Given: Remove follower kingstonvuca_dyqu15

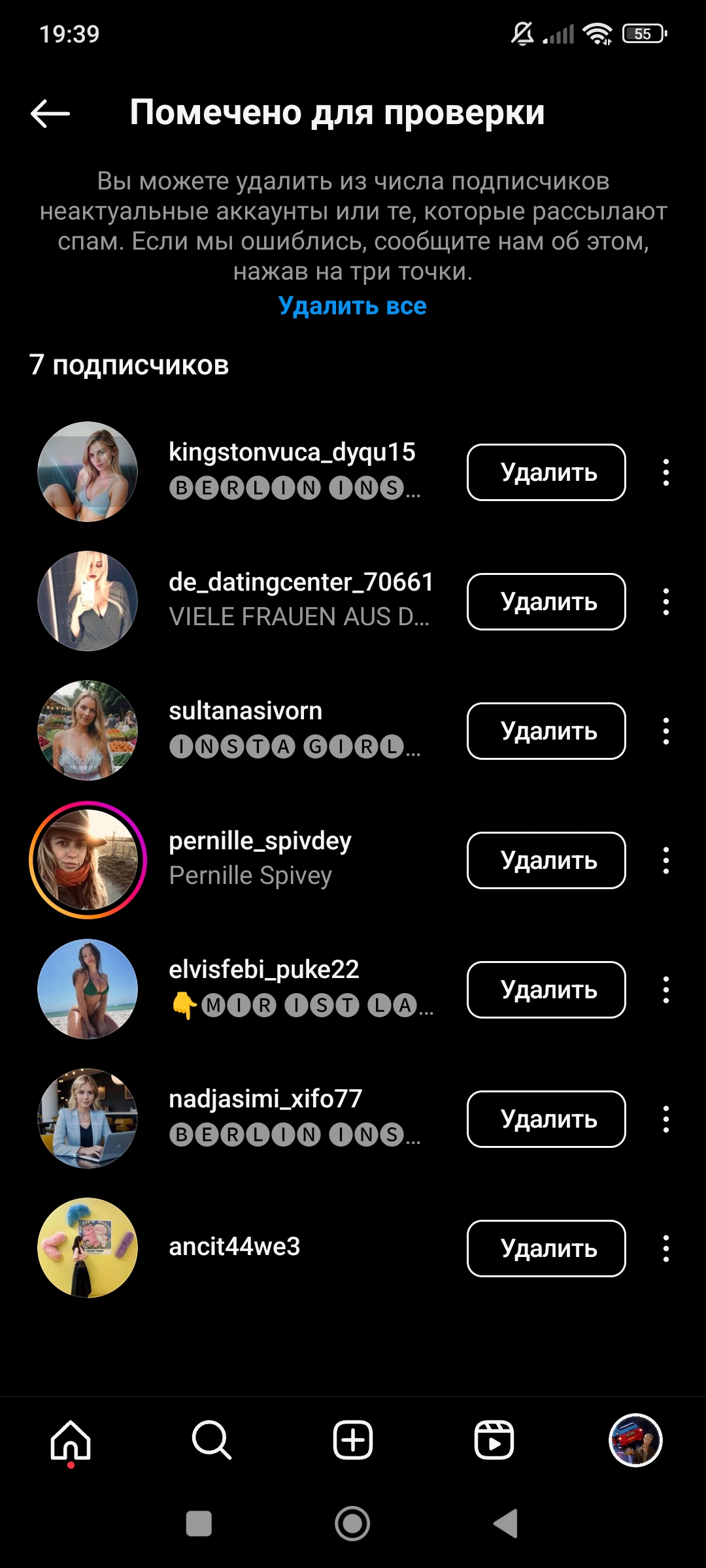Looking at the screenshot, I should [x=546, y=472].
